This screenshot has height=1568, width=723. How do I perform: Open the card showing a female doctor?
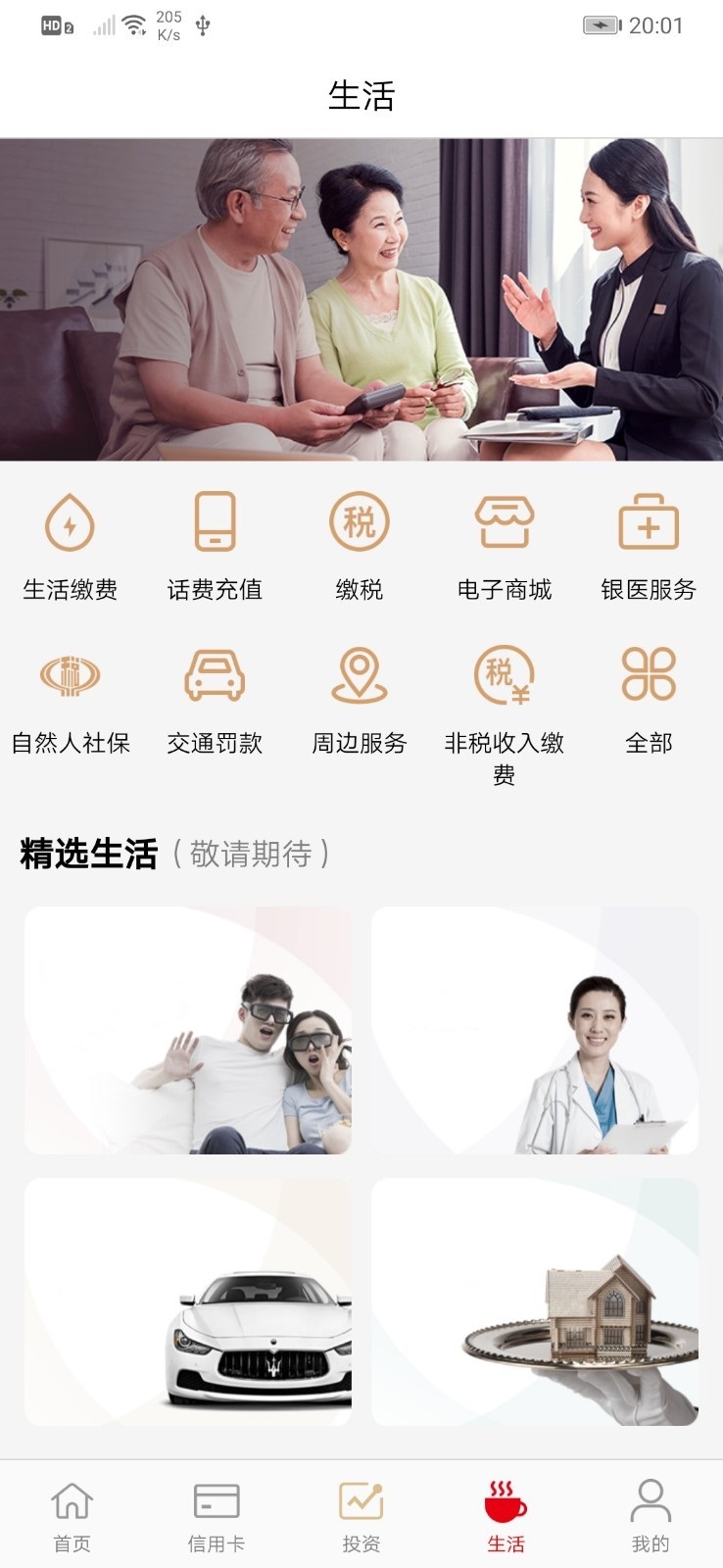(535, 1030)
